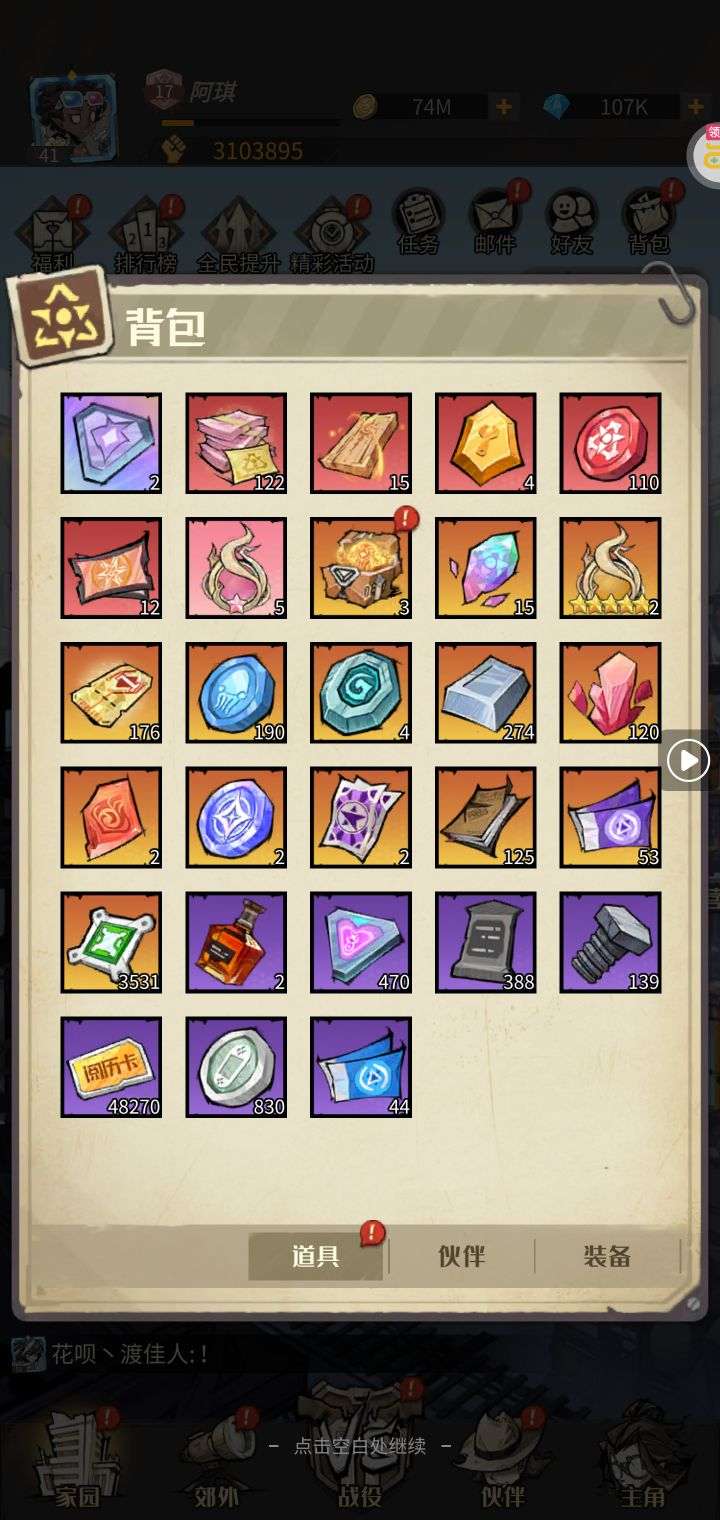Select the 道具 tab
Viewport: 720px width, 1520px height.
[316, 1256]
